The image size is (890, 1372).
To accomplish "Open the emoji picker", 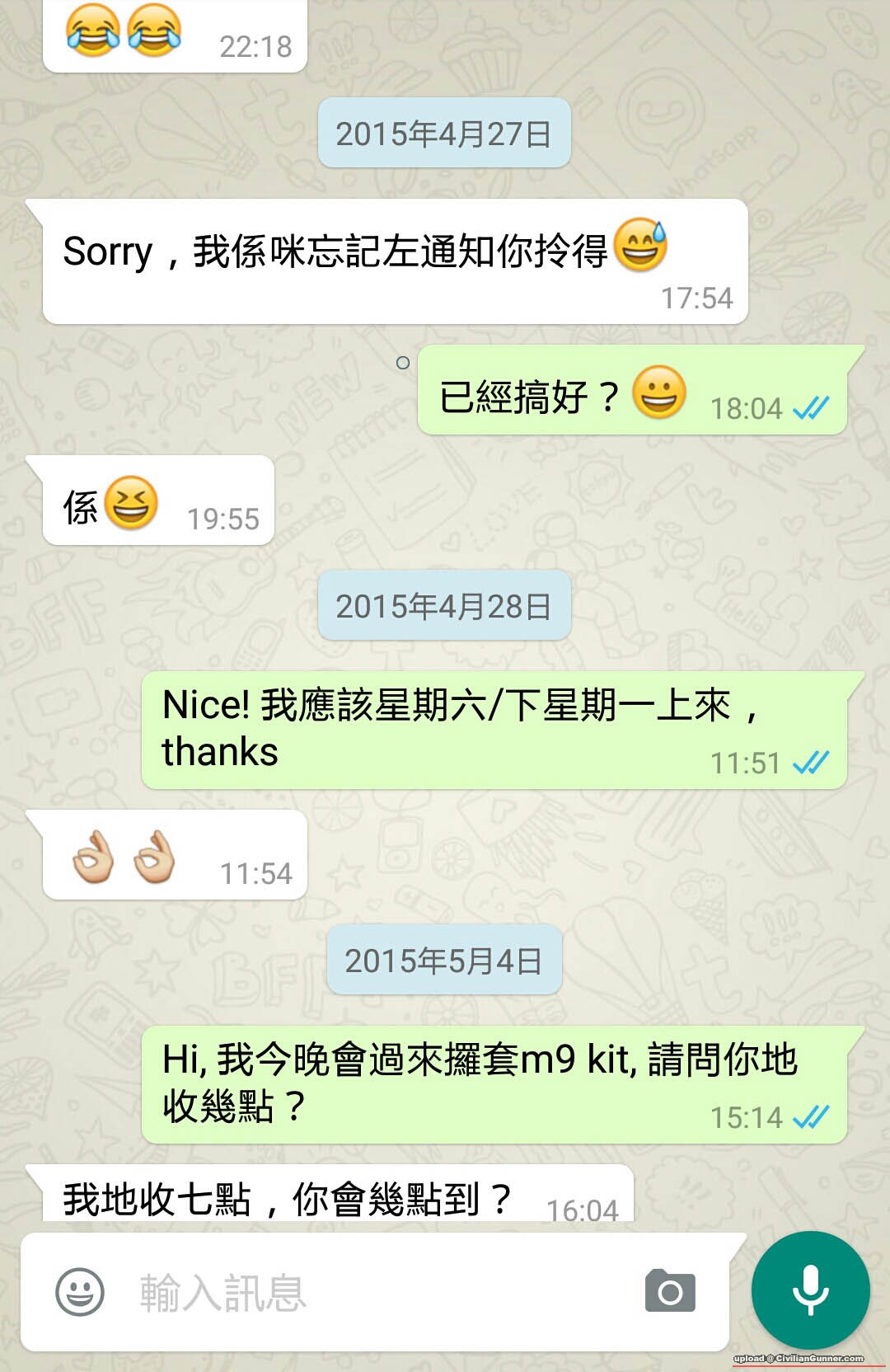I will (x=80, y=1291).
